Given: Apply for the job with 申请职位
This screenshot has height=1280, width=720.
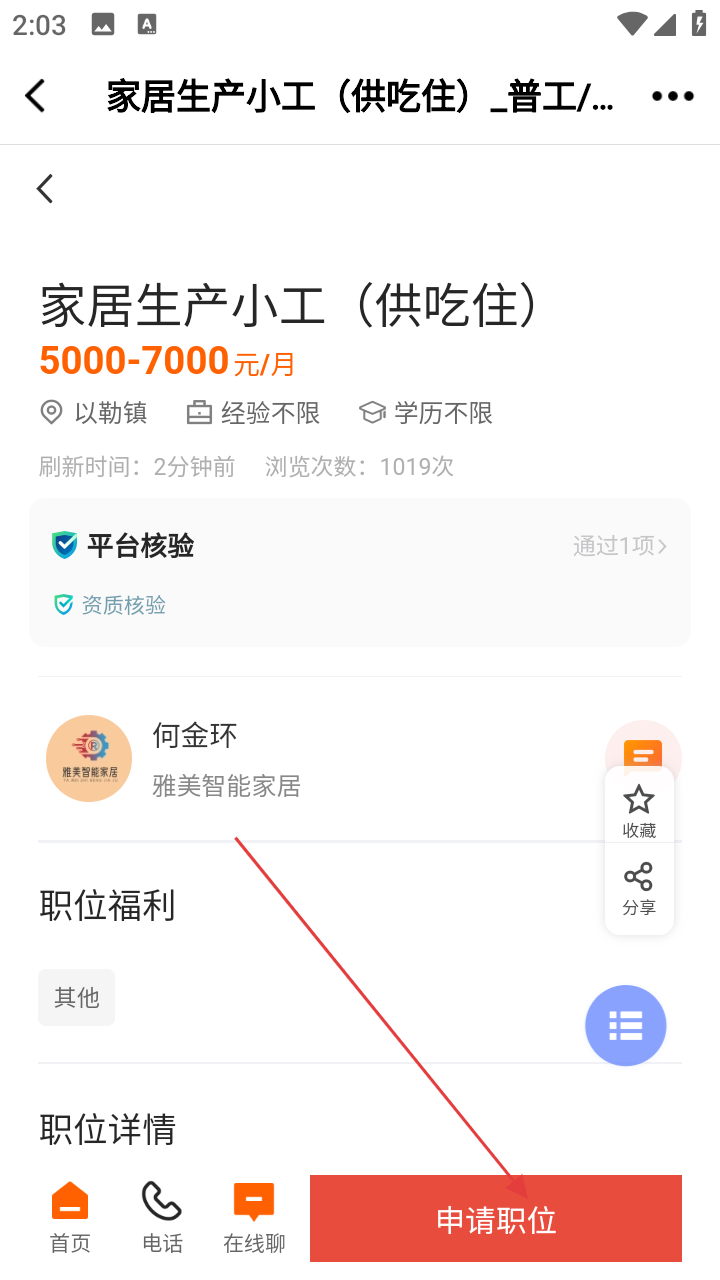Looking at the screenshot, I should coord(496,1218).
